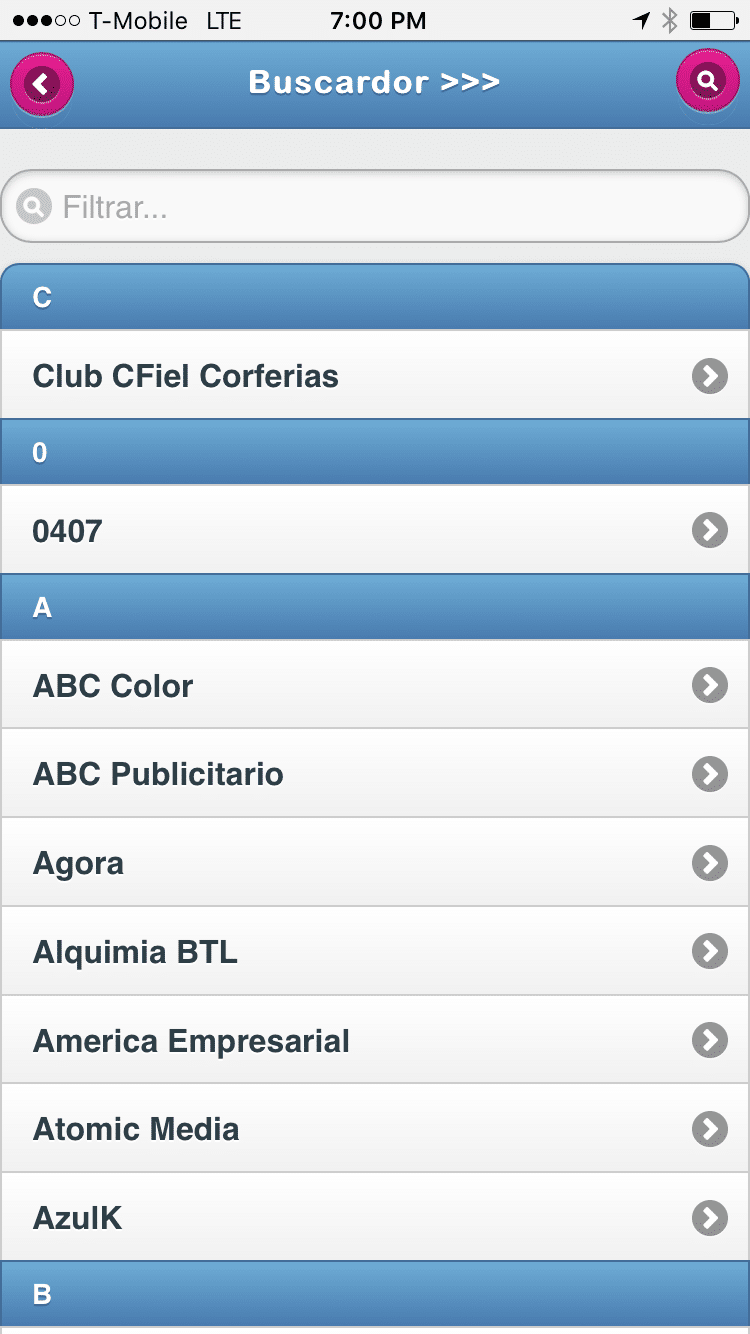Screen dimensions: 750x1334
Task: Open the Atomic Media entry
Action: pyautogui.click(x=375, y=1129)
